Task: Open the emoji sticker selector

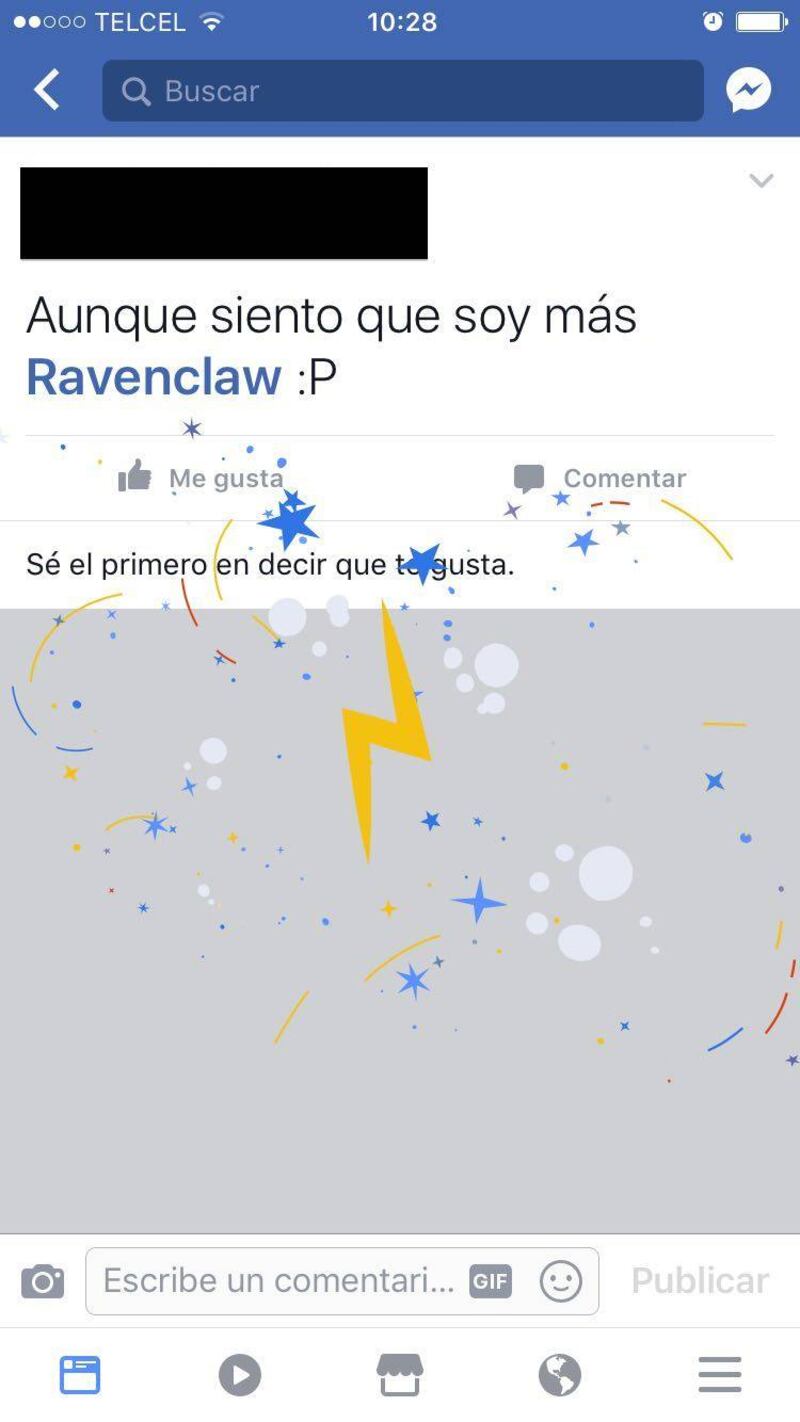Action: pyautogui.click(x=560, y=1281)
